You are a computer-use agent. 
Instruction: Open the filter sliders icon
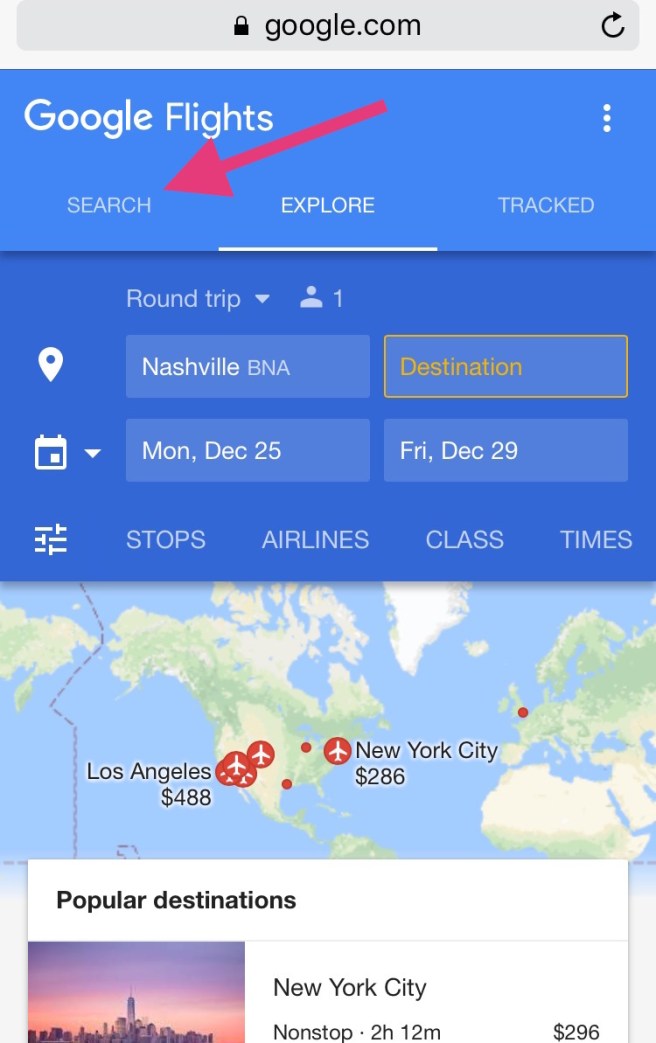pos(50,539)
